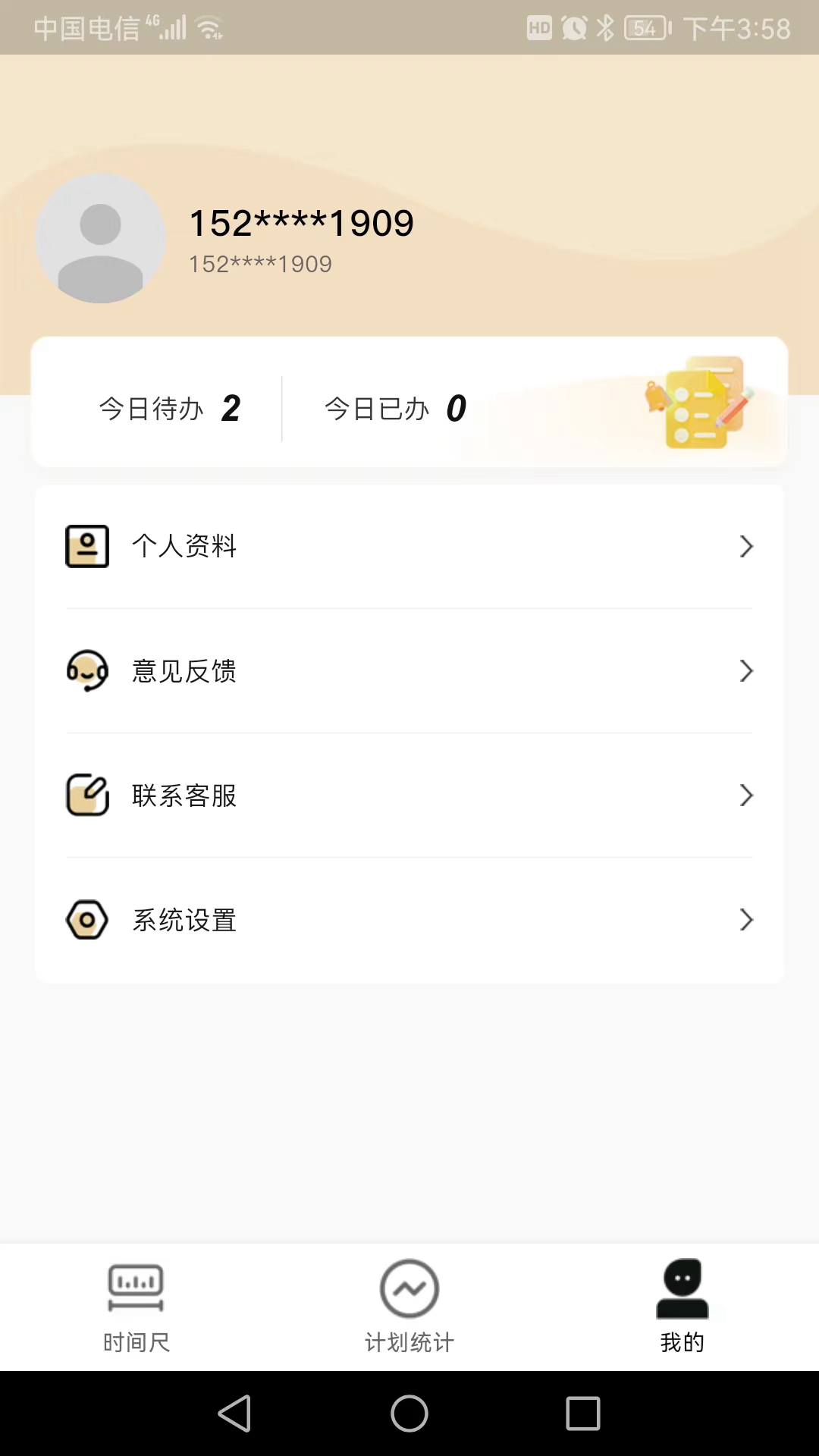Viewport: 819px width, 1456px height.
Task: Expand 联系客服 via its right chevron
Action: coord(746,795)
